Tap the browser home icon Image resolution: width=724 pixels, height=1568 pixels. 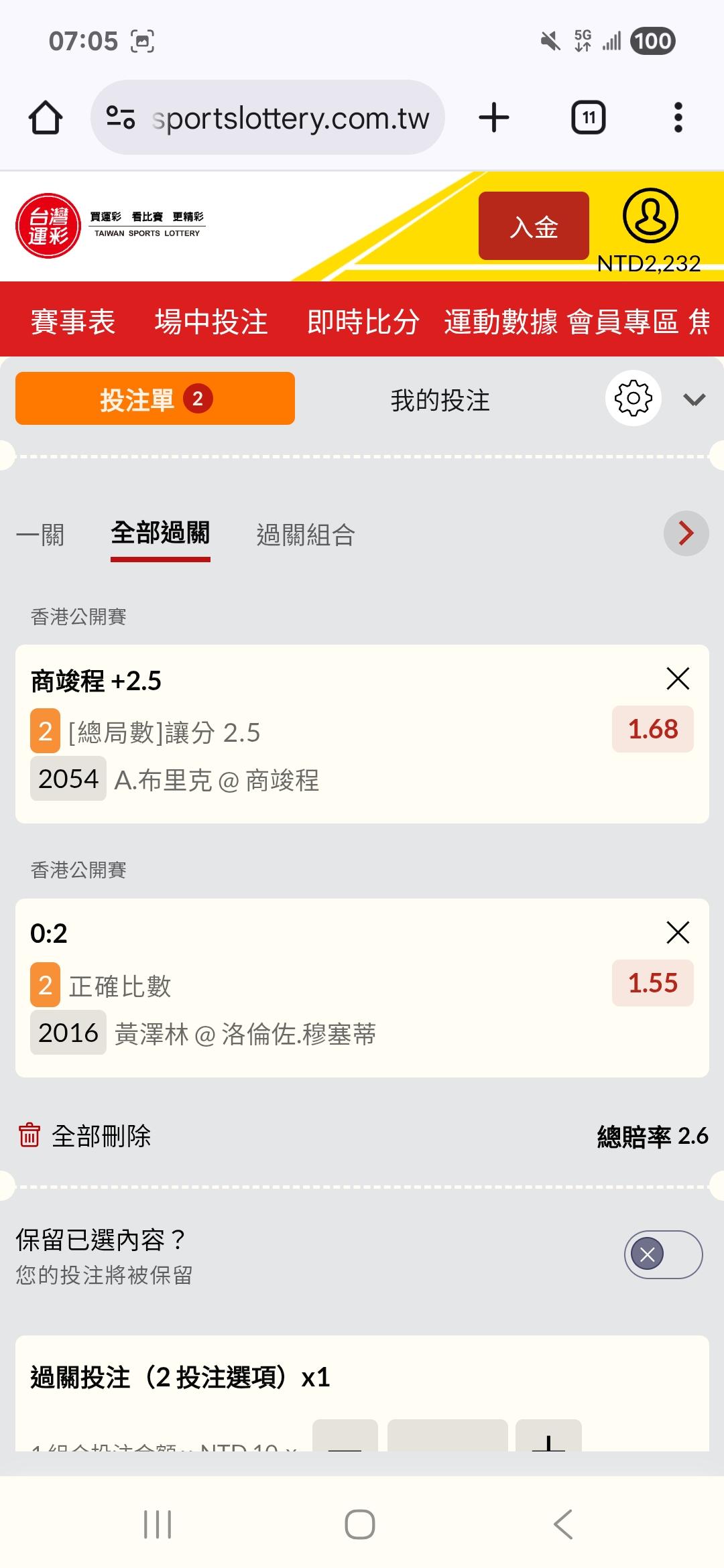pos(46,118)
